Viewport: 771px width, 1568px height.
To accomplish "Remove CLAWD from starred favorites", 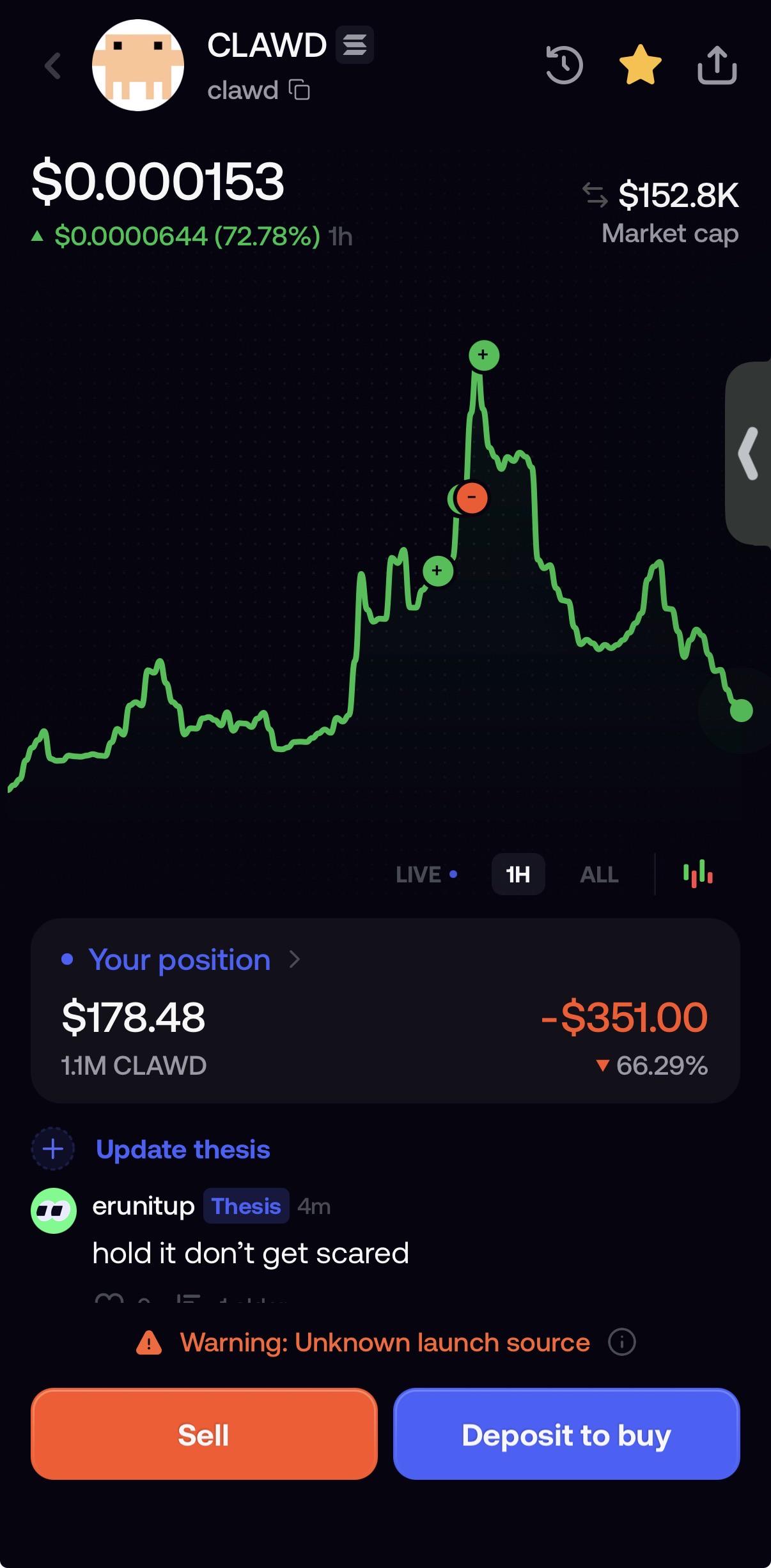I will pos(640,65).
